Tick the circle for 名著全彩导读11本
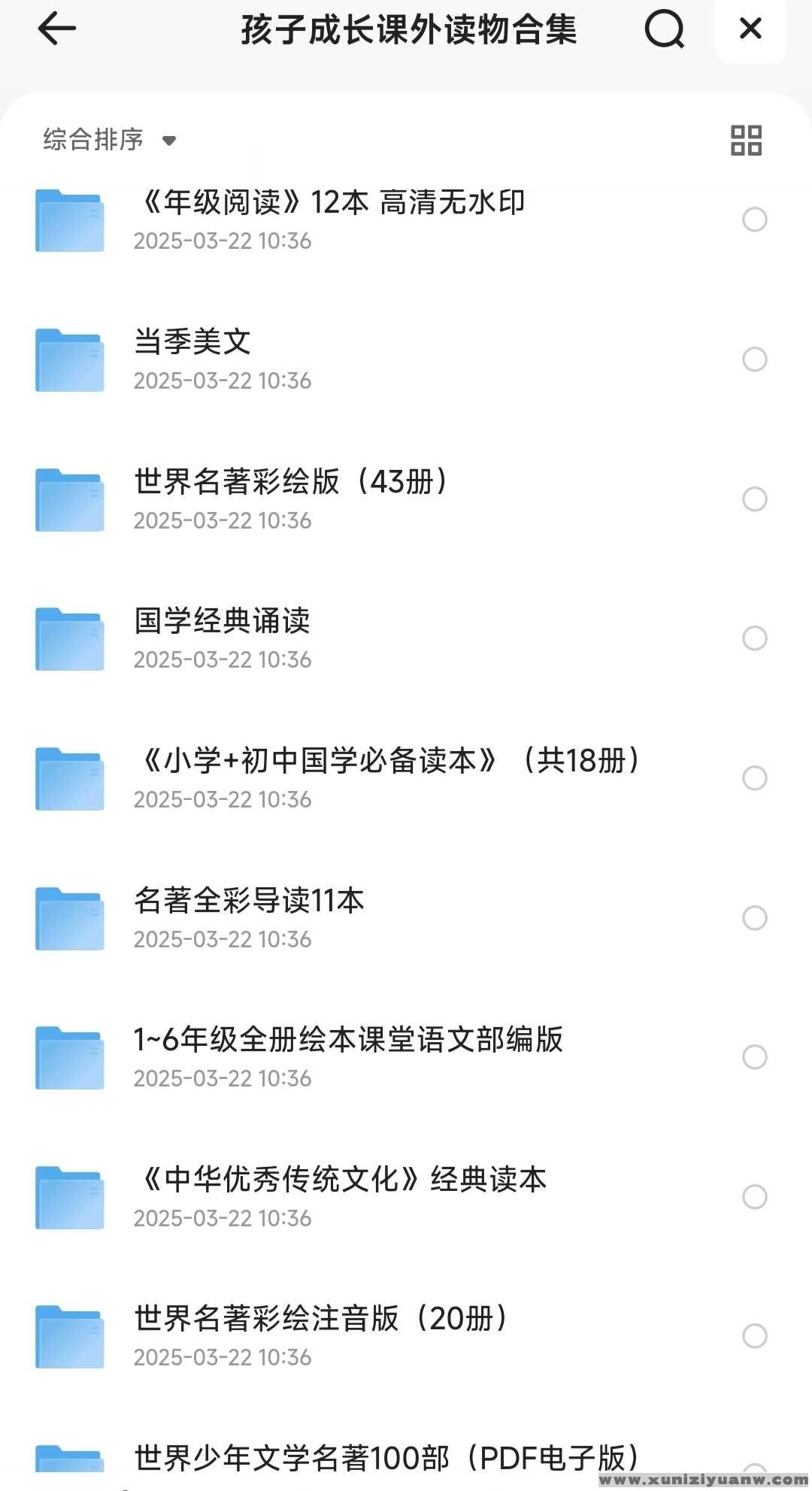This screenshot has width=812, height=1491. (754, 917)
